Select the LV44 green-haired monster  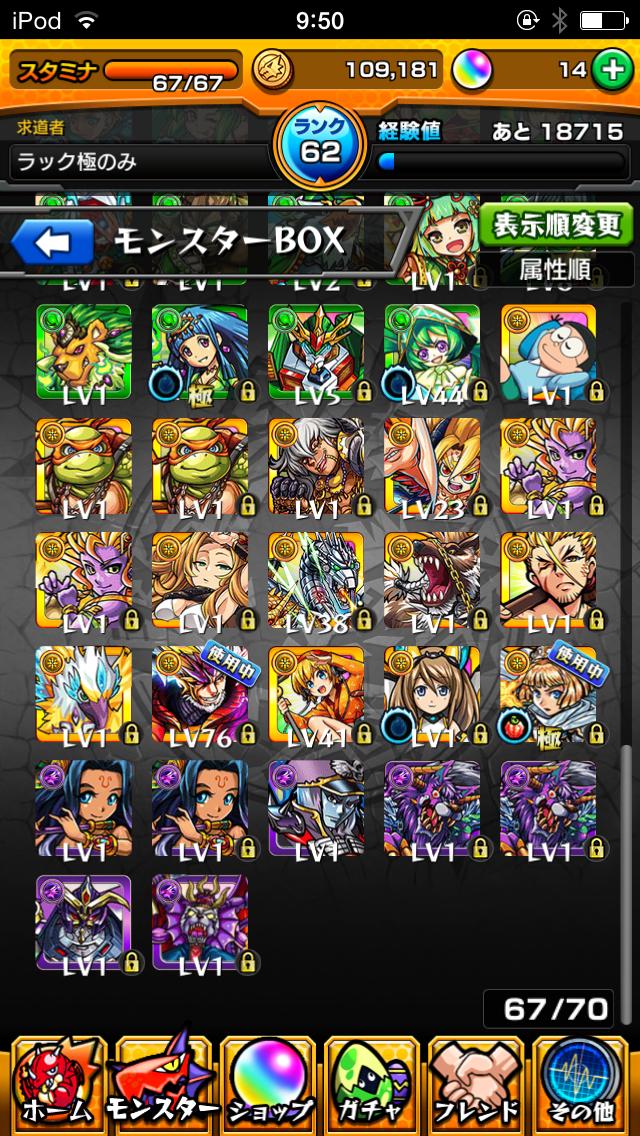[432, 352]
